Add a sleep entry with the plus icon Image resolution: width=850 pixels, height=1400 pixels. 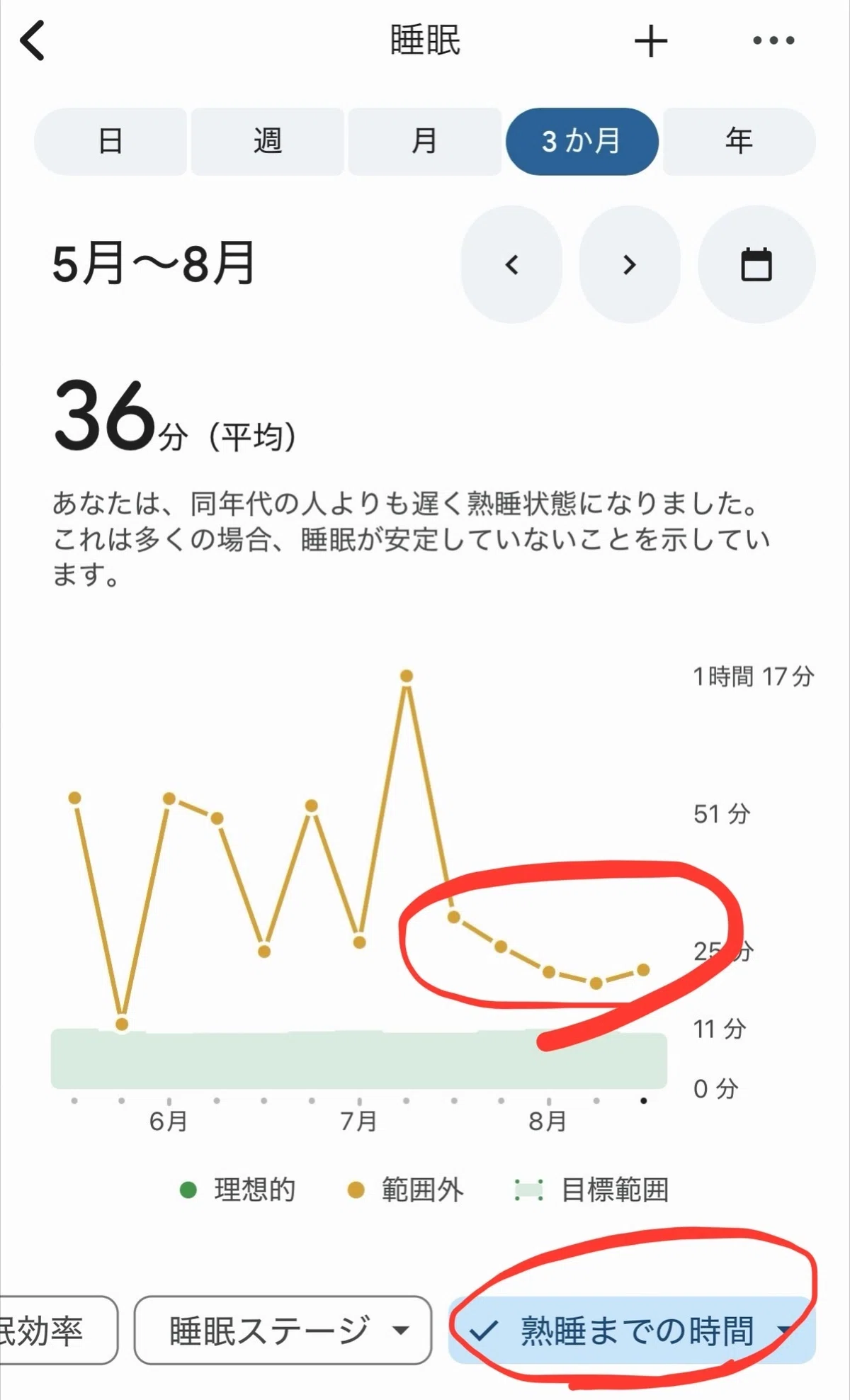click(650, 41)
